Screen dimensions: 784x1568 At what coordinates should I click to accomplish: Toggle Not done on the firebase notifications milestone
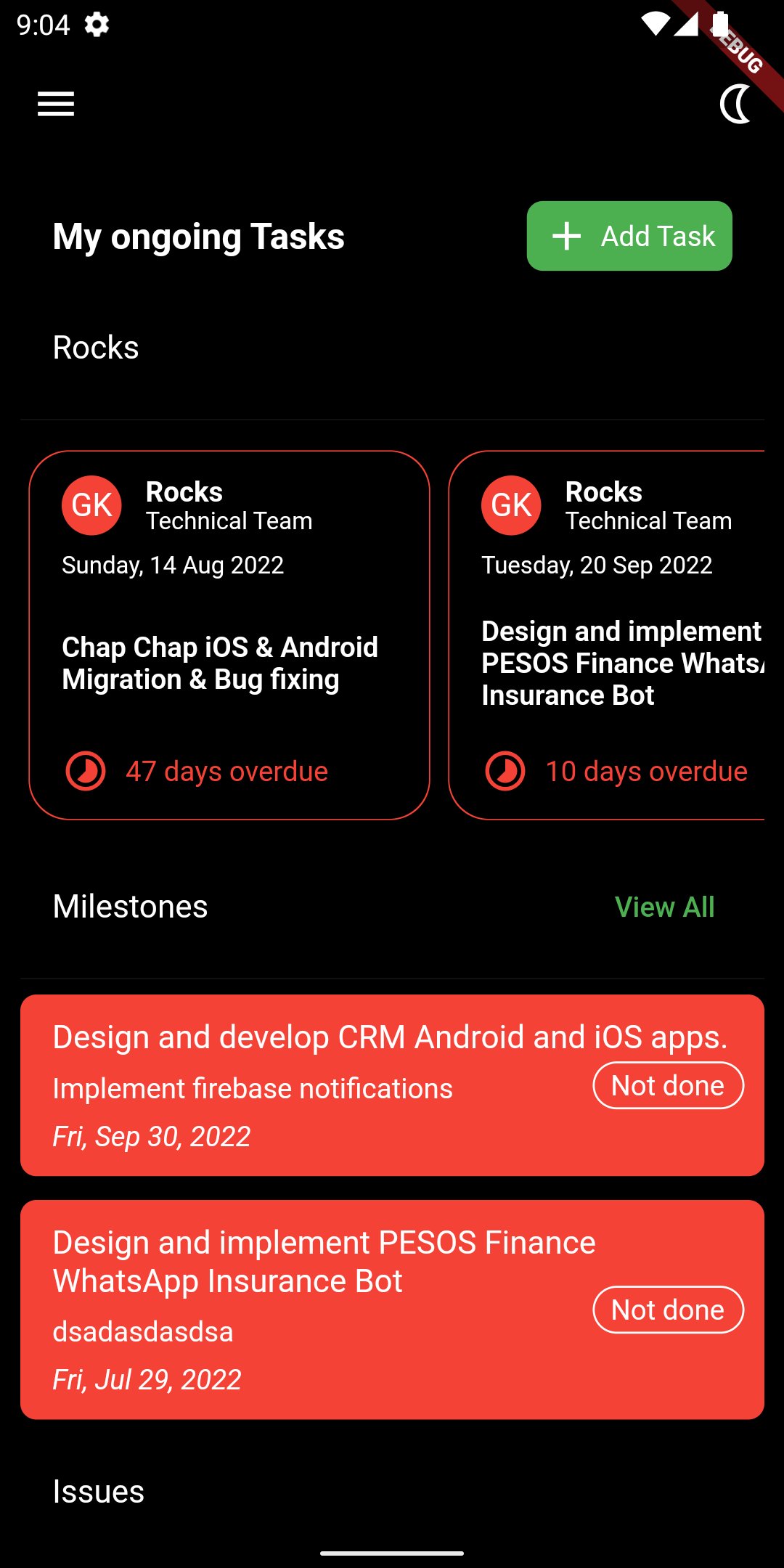click(x=669, y=1085)
